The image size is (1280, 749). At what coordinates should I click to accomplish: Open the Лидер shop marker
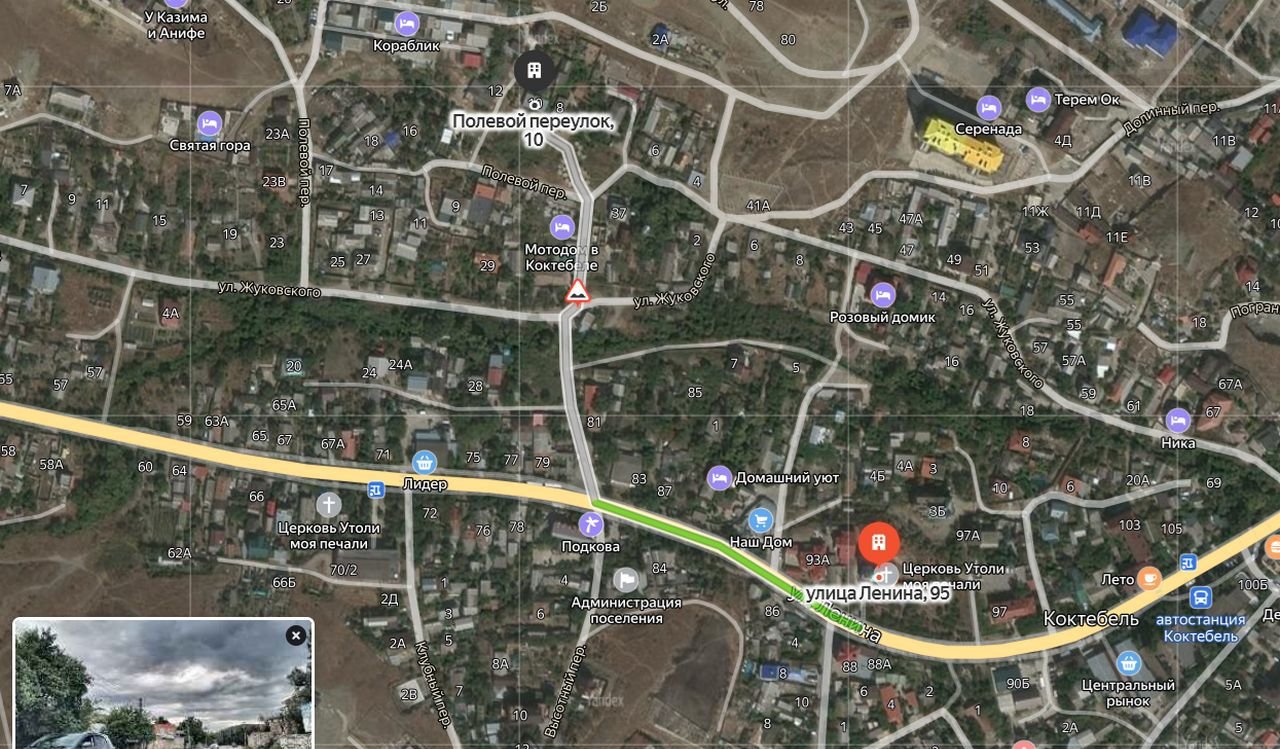424,462
